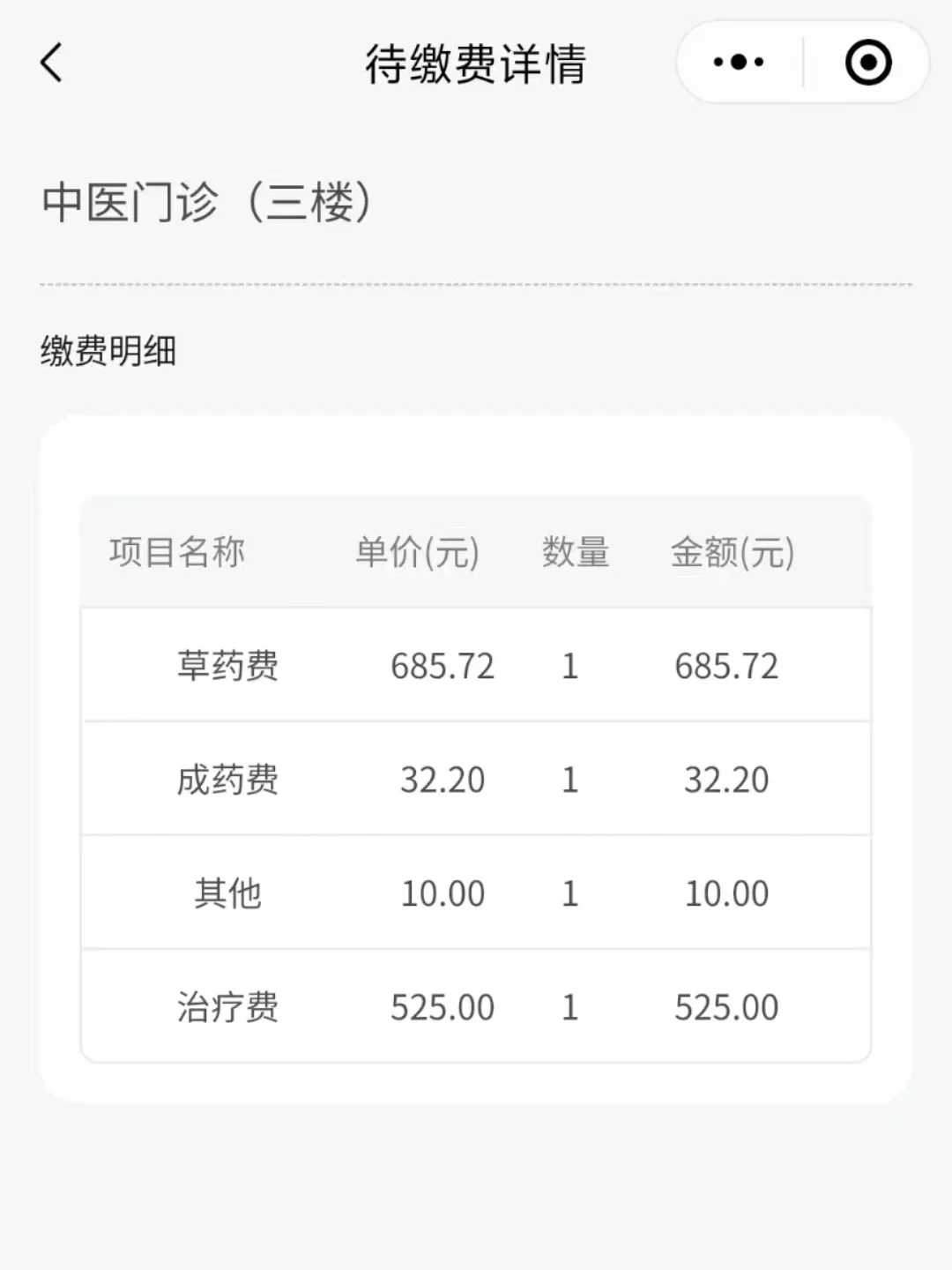
Task: Select the 成药费 fee row
Action: click(476, 779)
